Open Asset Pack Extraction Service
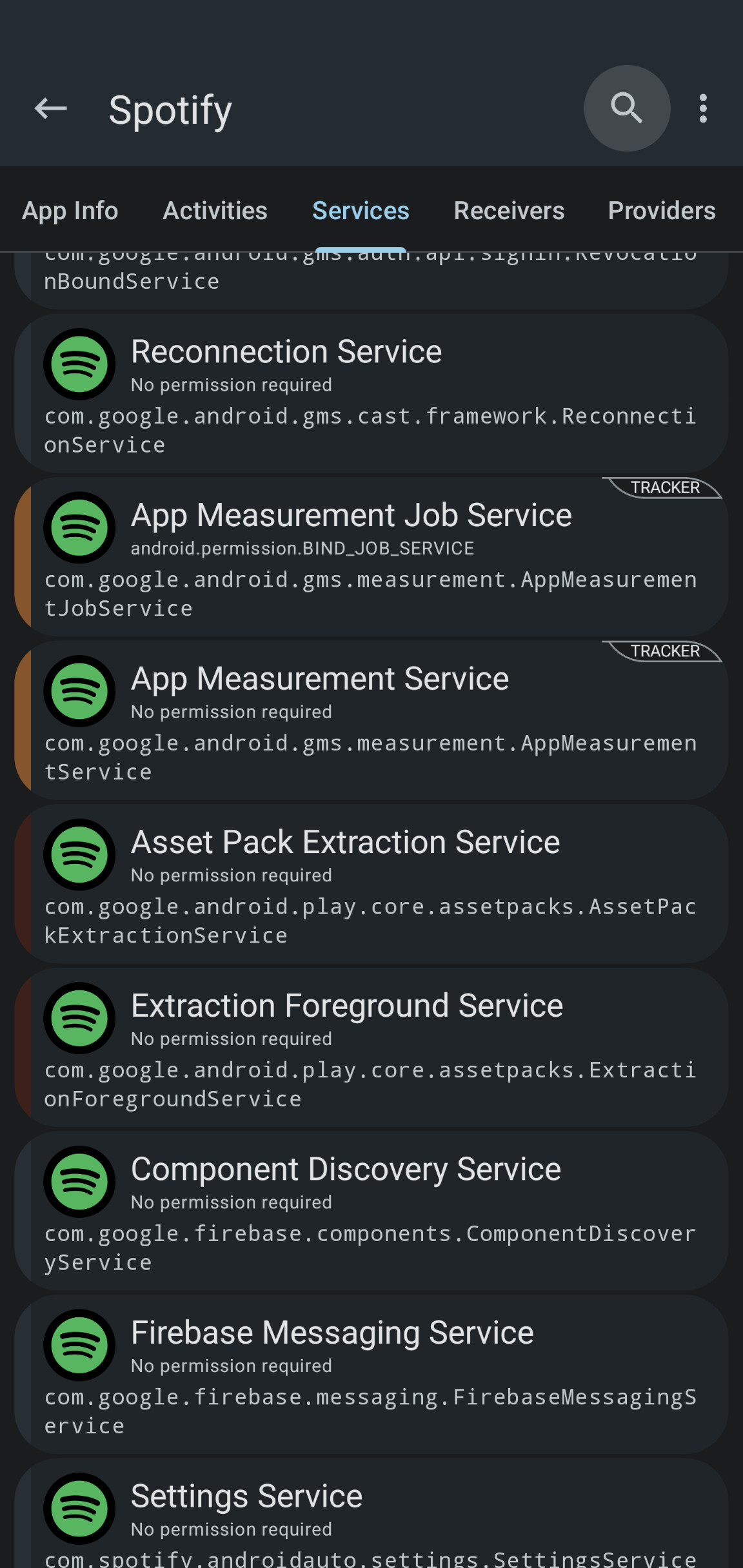The height and width of the screenshot is (1568, 743). coord(371,884)
